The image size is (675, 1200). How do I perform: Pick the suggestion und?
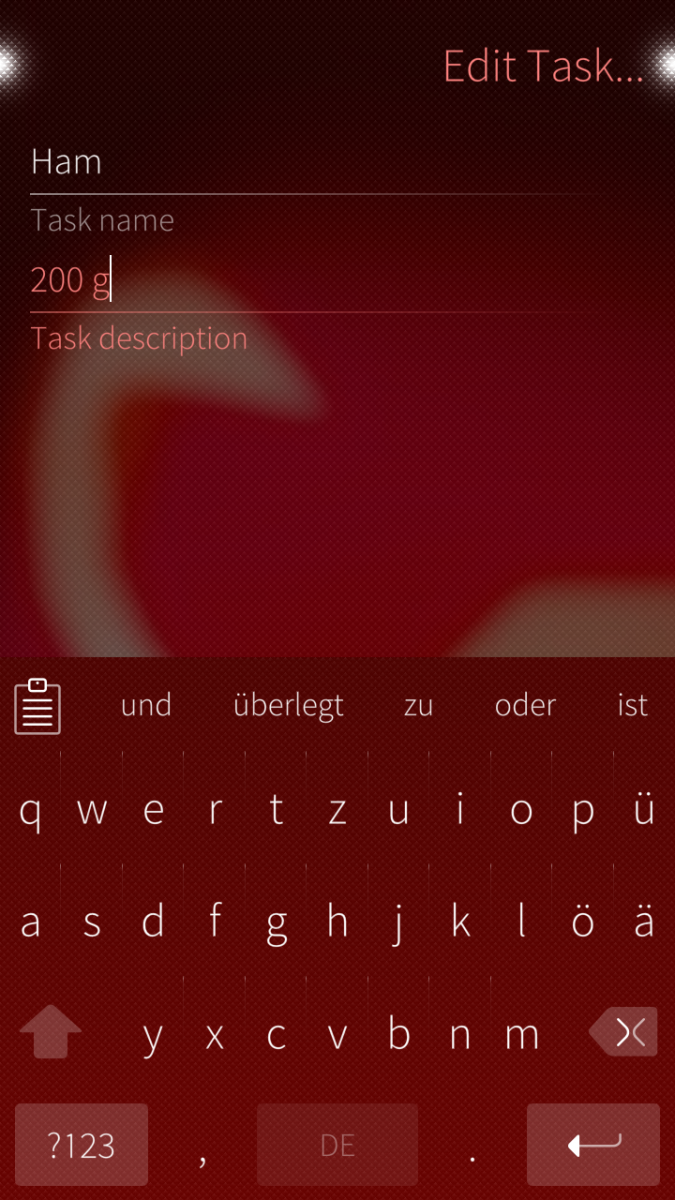pos(146,706)
